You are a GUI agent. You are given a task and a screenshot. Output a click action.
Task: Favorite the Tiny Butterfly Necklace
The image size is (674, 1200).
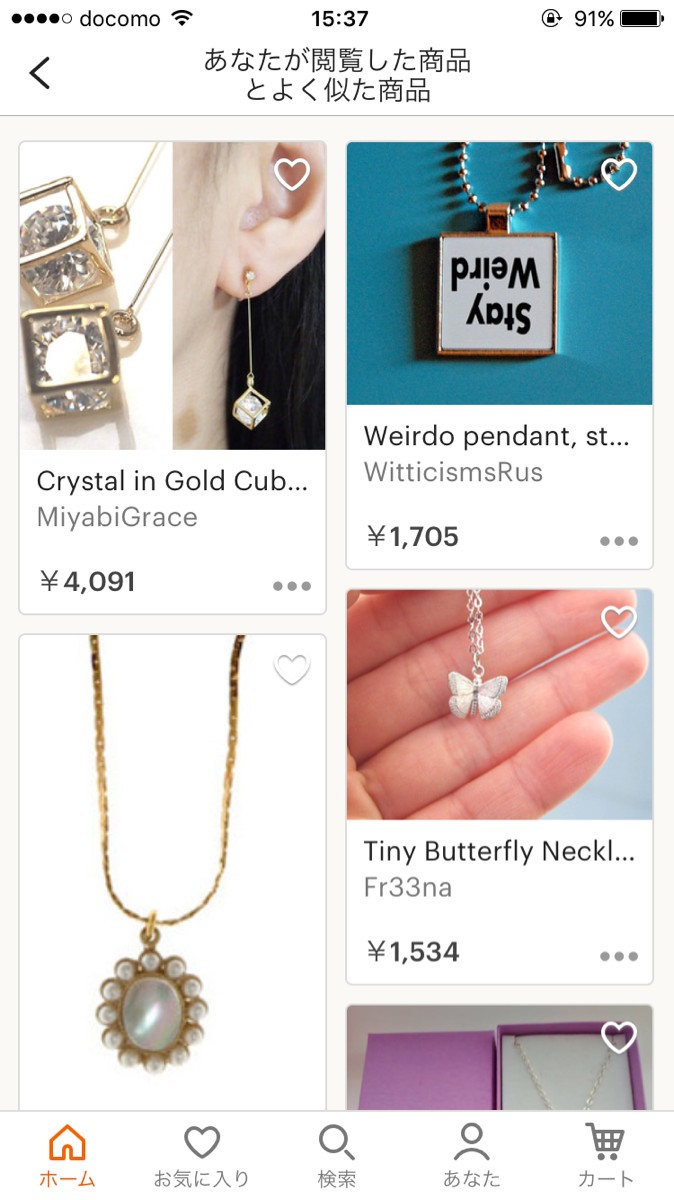(x=619, y=622)
